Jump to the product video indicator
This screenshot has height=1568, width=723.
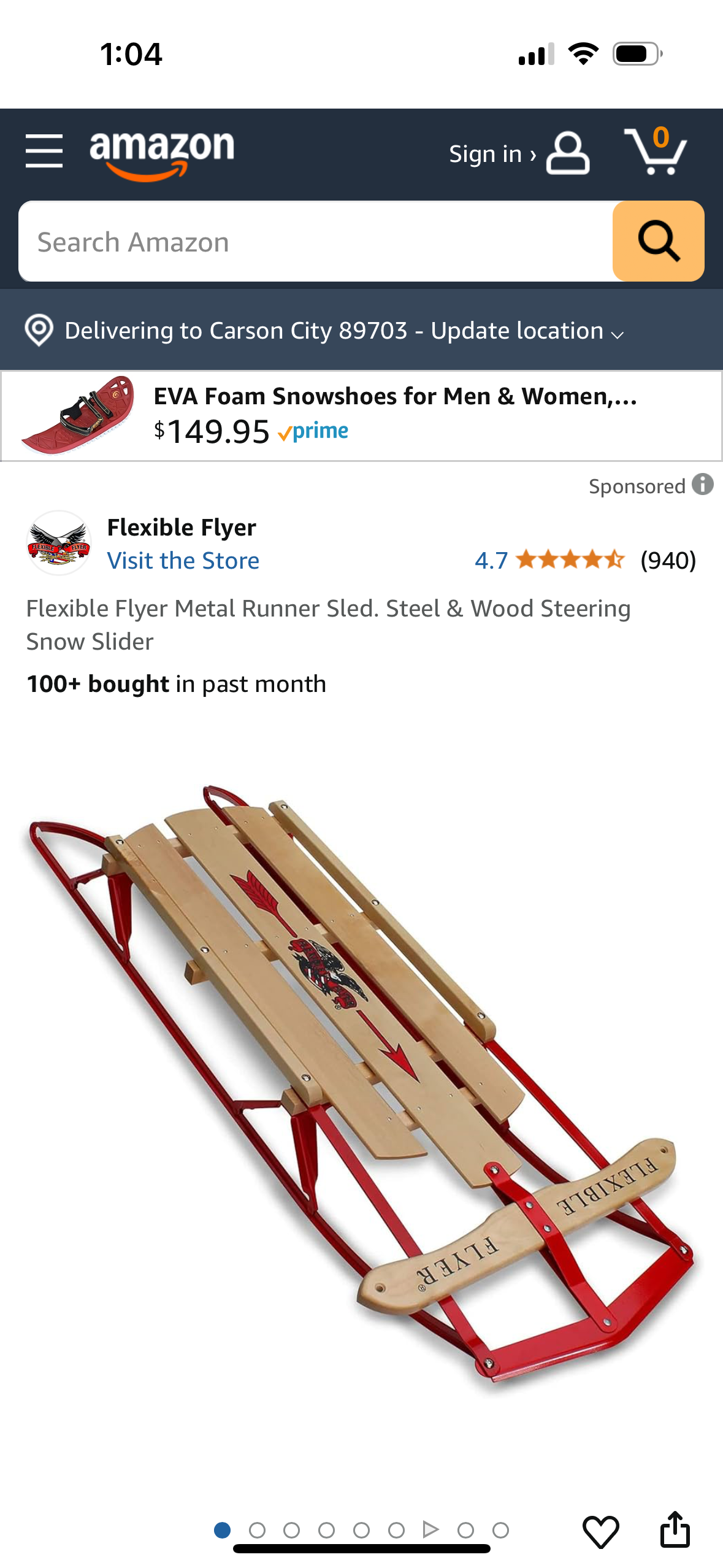pos(430,1530)
